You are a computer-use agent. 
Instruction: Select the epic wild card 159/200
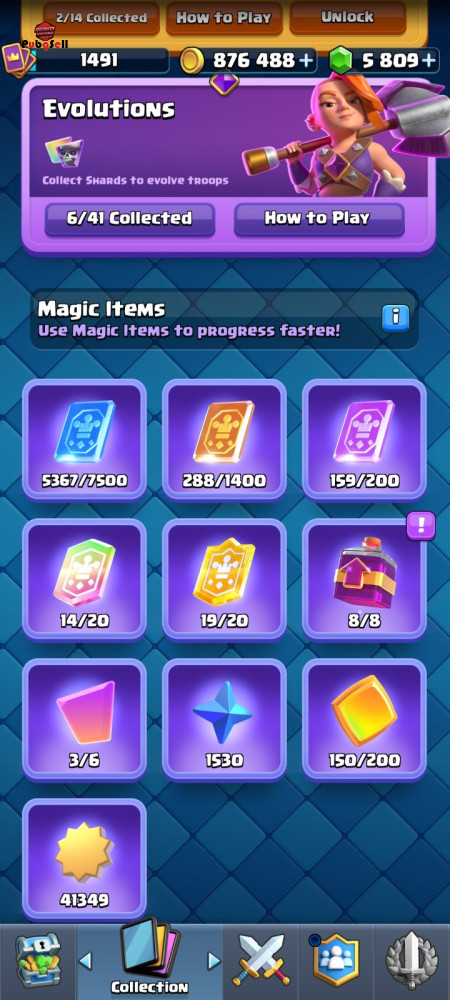pyautogui.click(x=365, y=440)
